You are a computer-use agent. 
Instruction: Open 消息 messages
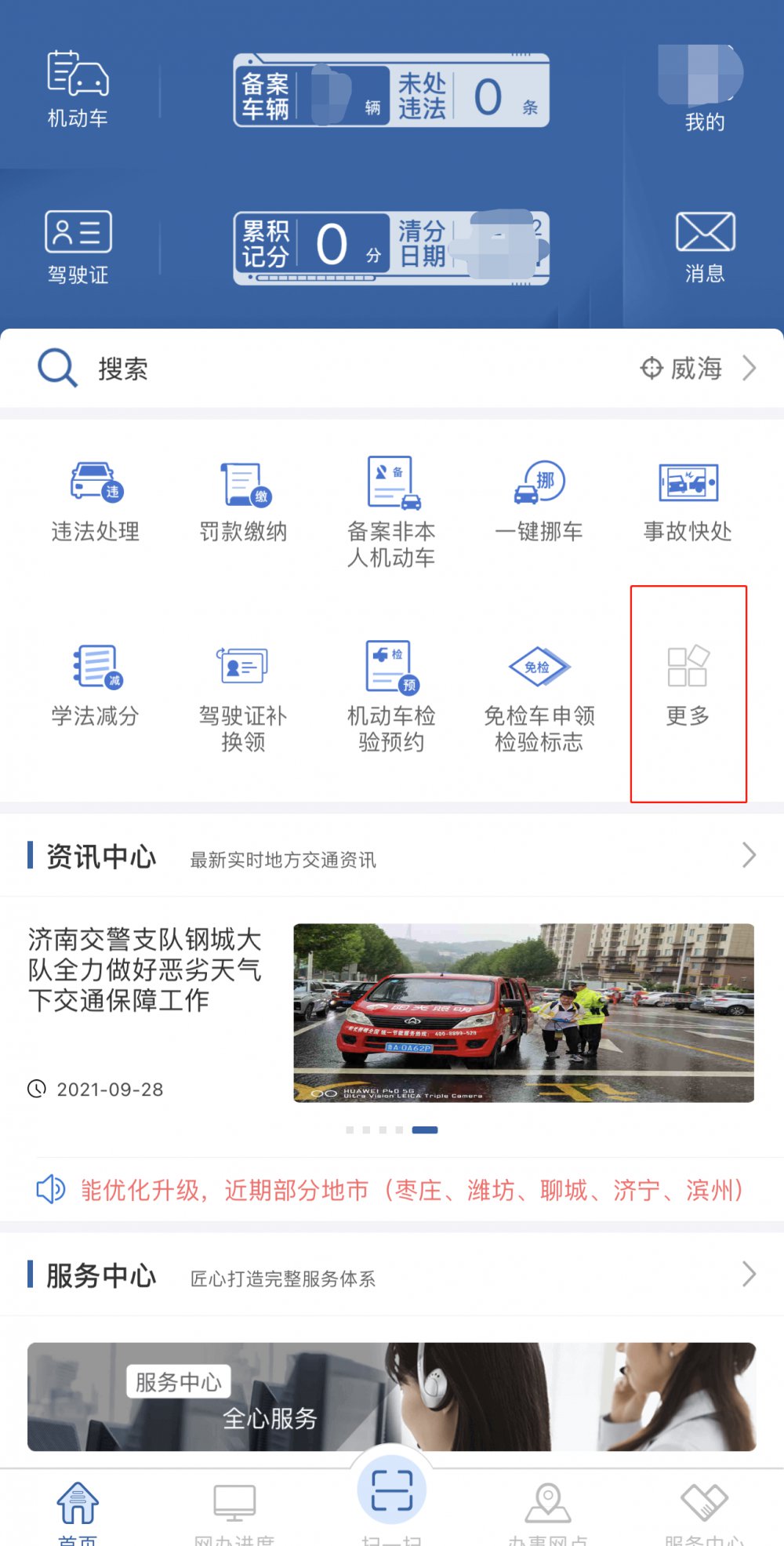704,246
